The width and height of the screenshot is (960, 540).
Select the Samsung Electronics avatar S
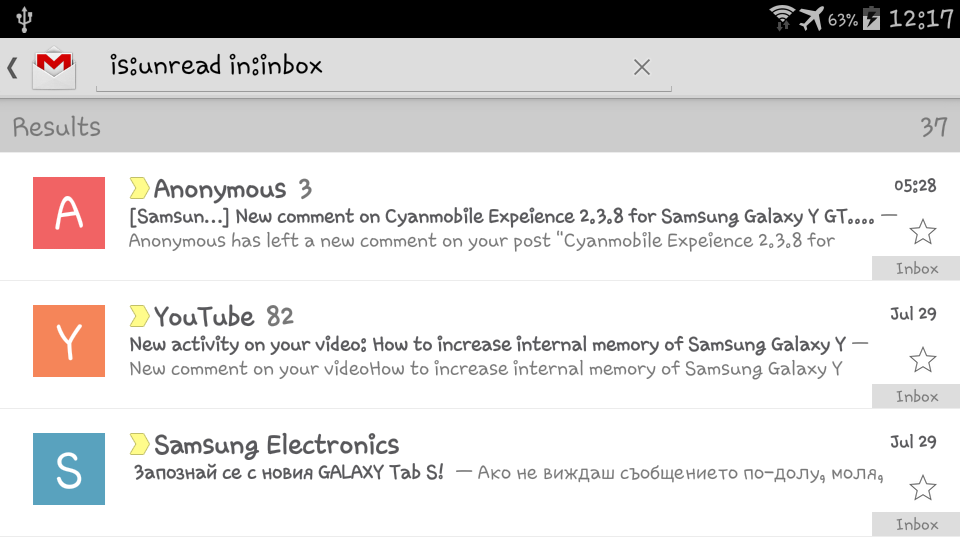69,469
